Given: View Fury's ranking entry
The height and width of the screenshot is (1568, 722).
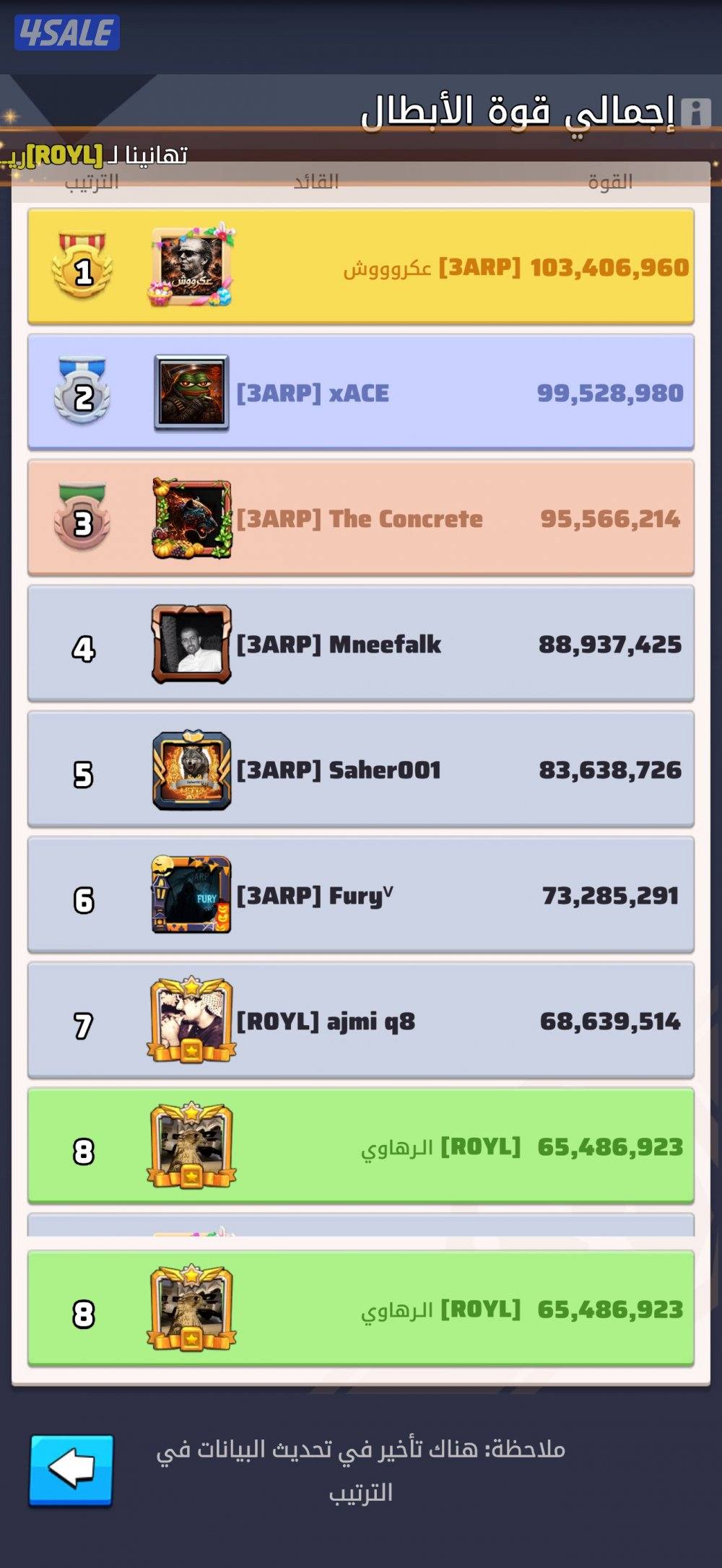Looking at the screenshot, I should click(361, 895).
